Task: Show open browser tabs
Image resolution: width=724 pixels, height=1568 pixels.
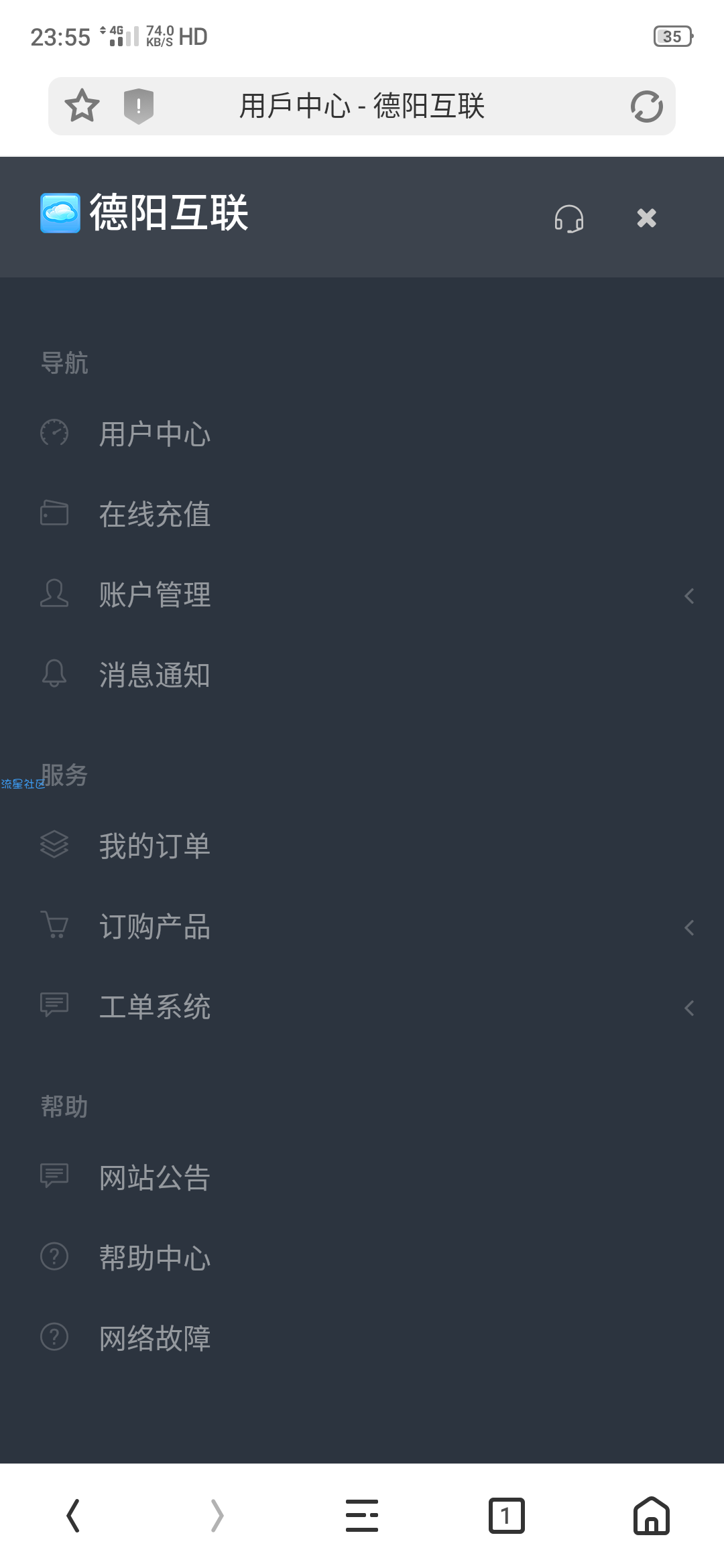Action: coord(506,1516)
